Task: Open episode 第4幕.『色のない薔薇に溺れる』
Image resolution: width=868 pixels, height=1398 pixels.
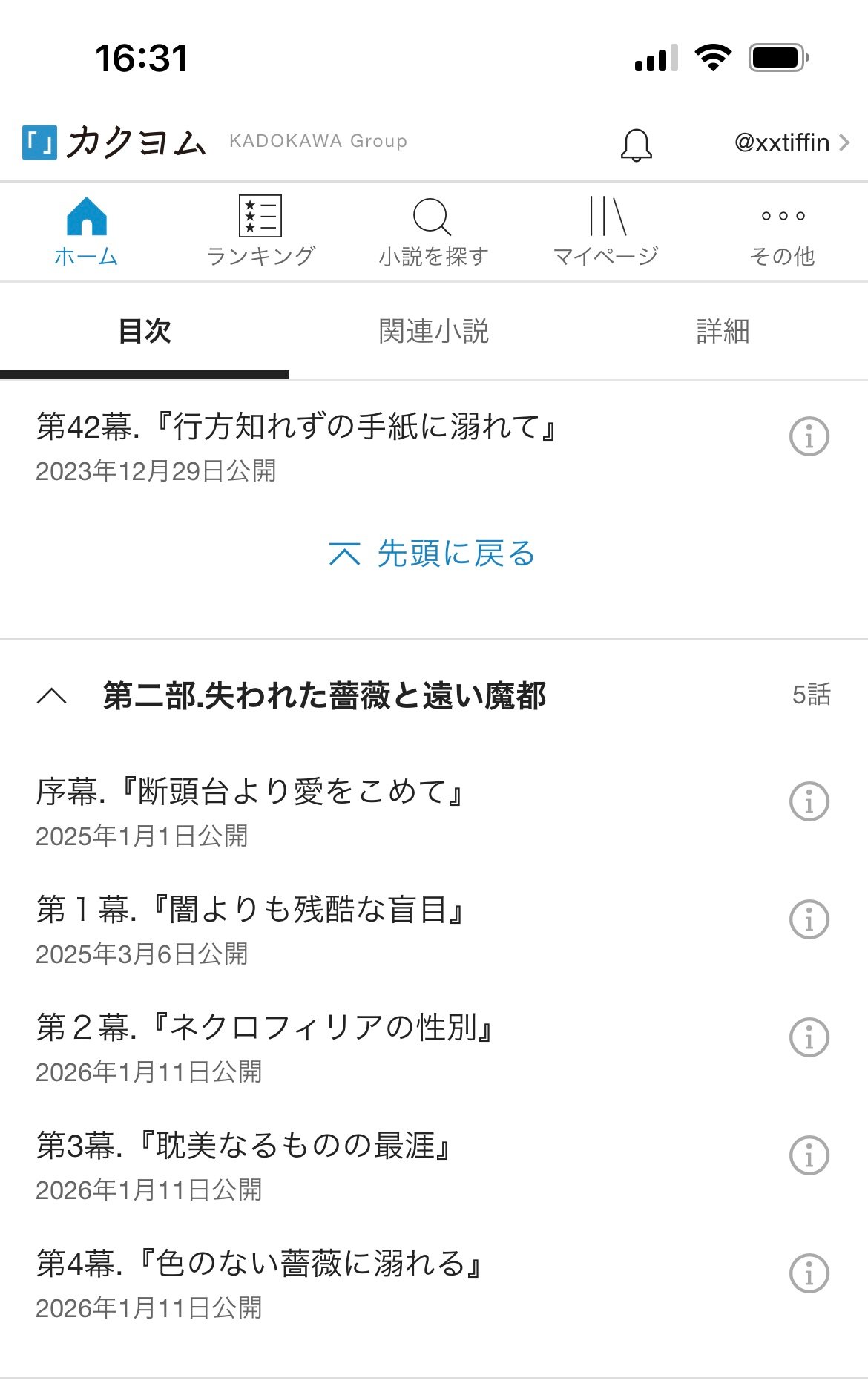Action: coord(258,1264)
